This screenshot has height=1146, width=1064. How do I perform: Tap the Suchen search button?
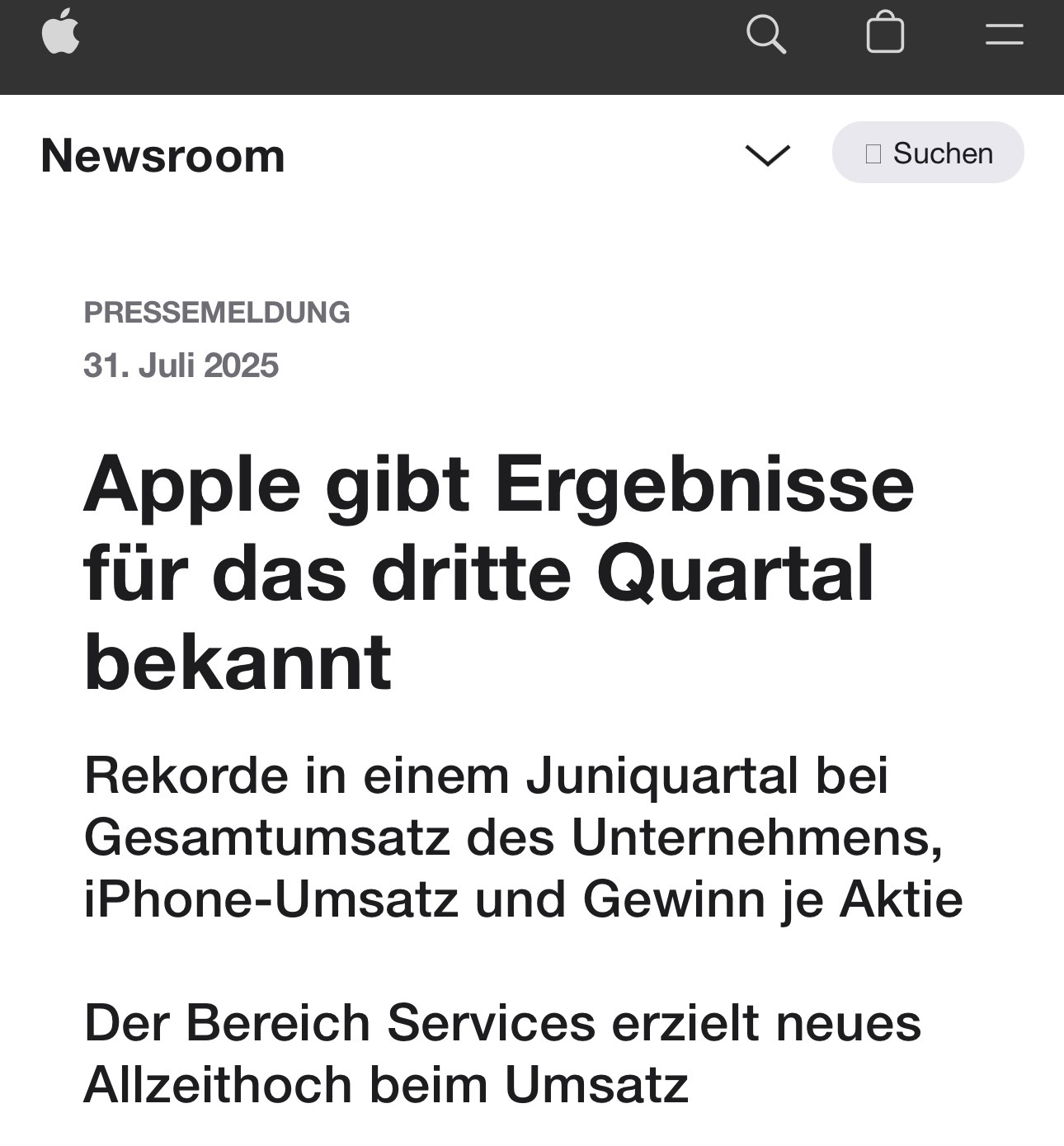click(928, 153)
